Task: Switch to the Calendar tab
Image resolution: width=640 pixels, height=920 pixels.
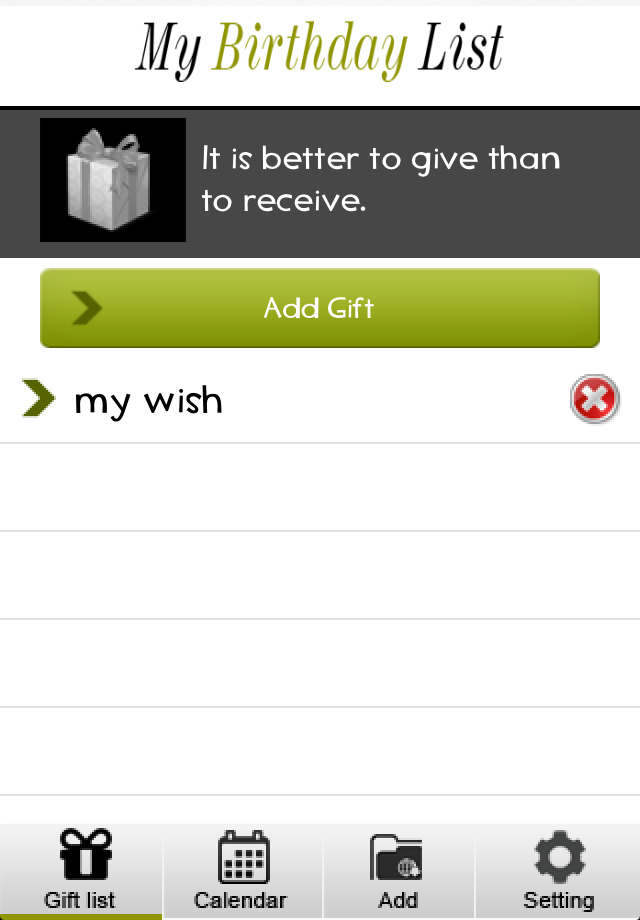Action: 241,870
